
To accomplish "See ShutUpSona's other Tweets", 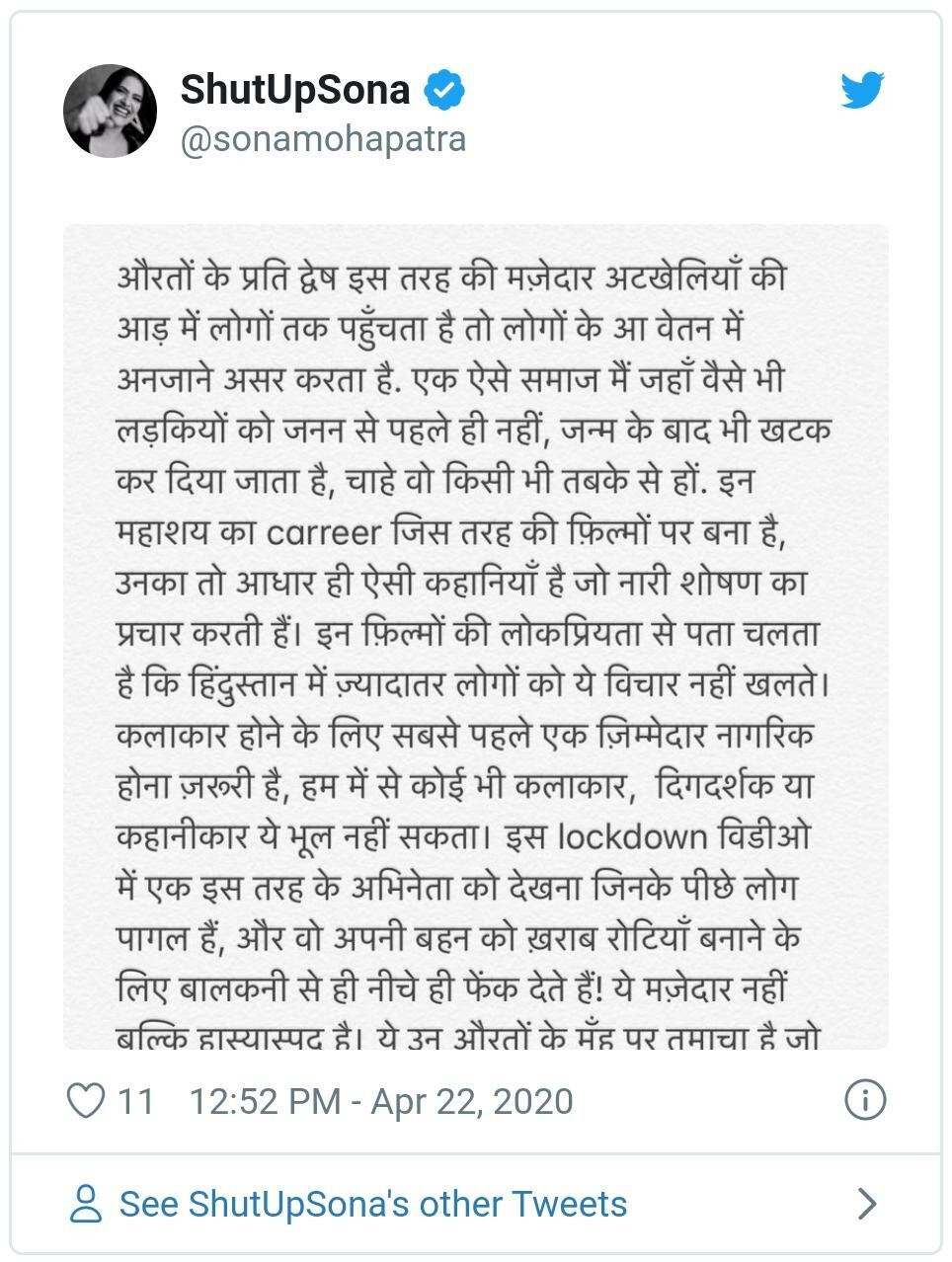I will (372, 1204).
